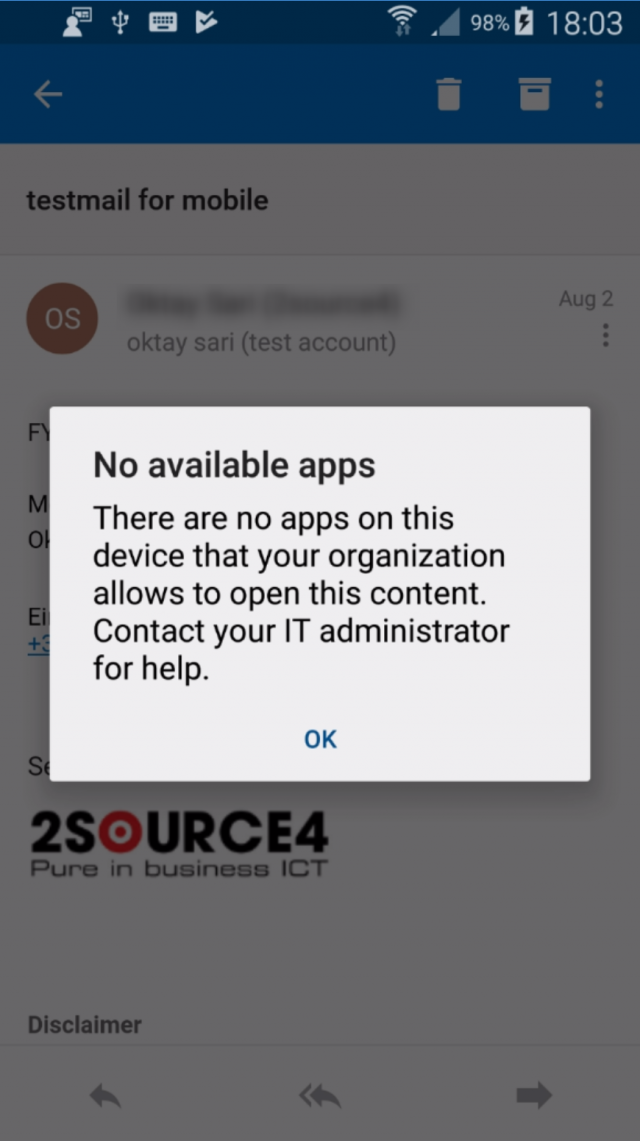
Task: Open the app bar overflow menu
Action: click(x=599, y=94)
